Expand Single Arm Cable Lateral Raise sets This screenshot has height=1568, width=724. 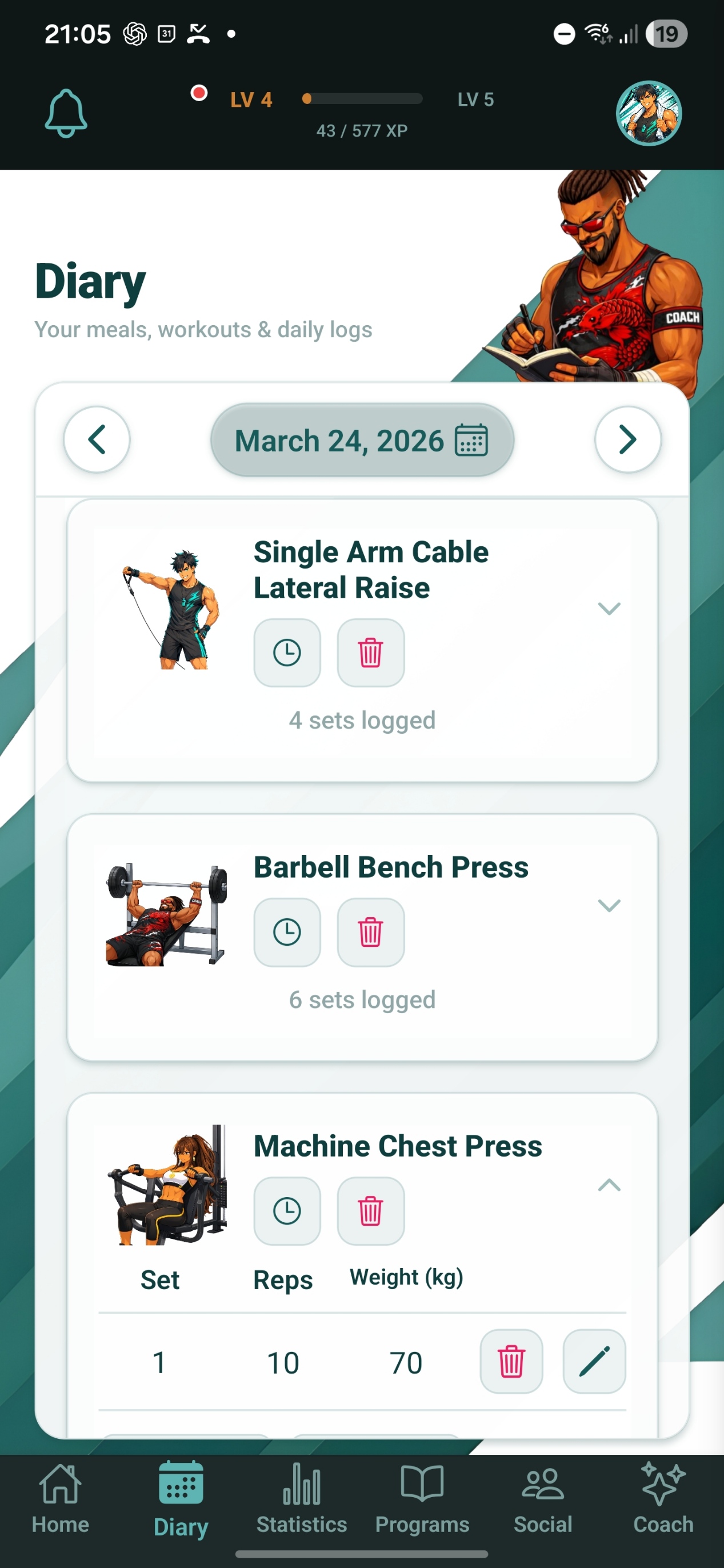(609, 608)
